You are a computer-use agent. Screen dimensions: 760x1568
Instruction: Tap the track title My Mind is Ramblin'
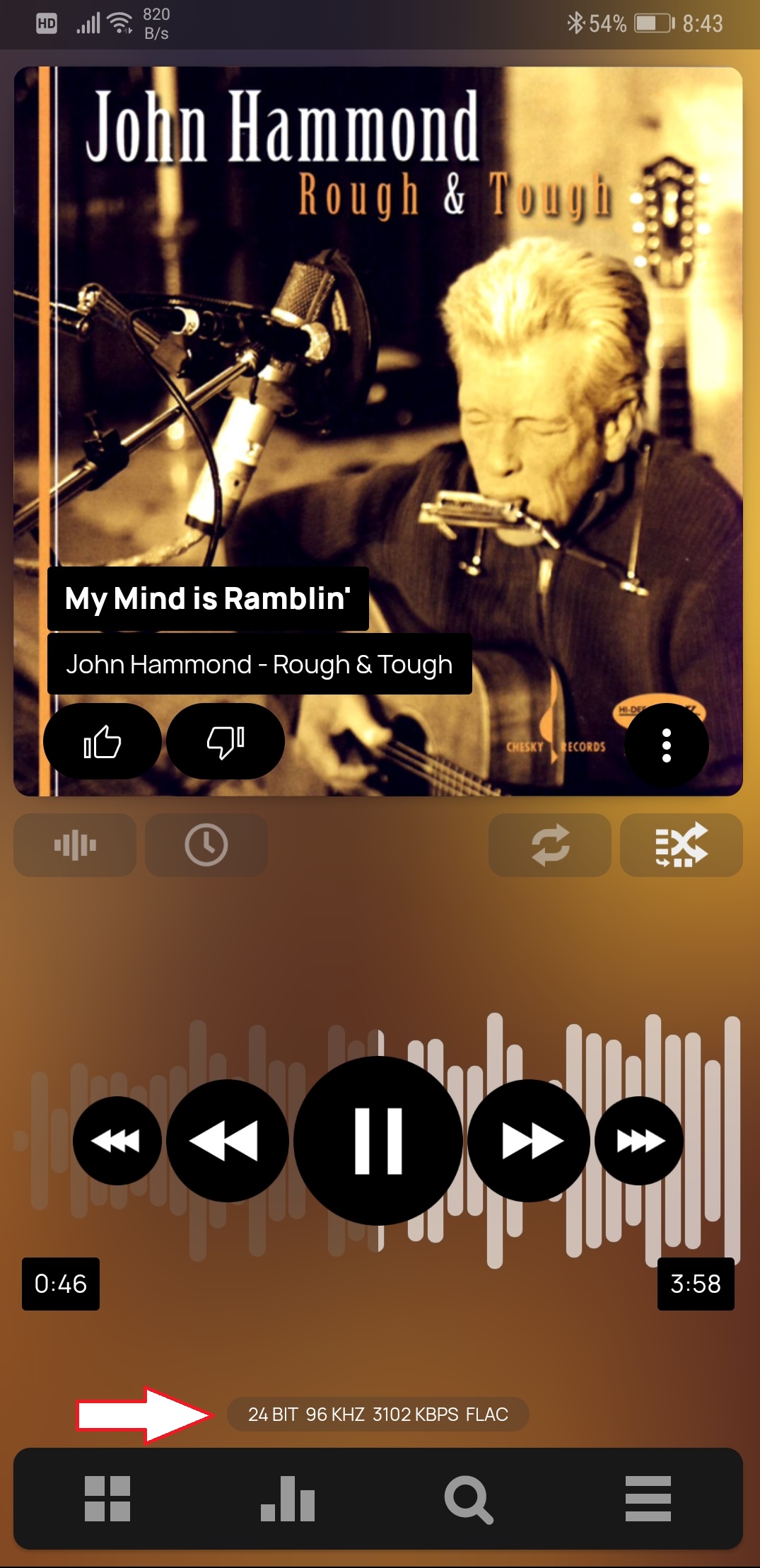tap(208, 598)
